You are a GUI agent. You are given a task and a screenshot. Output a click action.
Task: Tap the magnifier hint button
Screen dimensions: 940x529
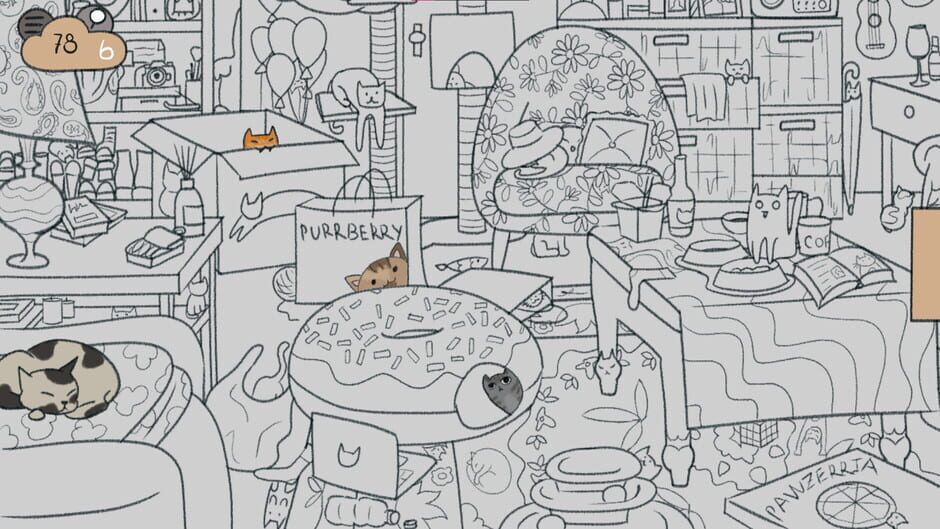(98, 17)
